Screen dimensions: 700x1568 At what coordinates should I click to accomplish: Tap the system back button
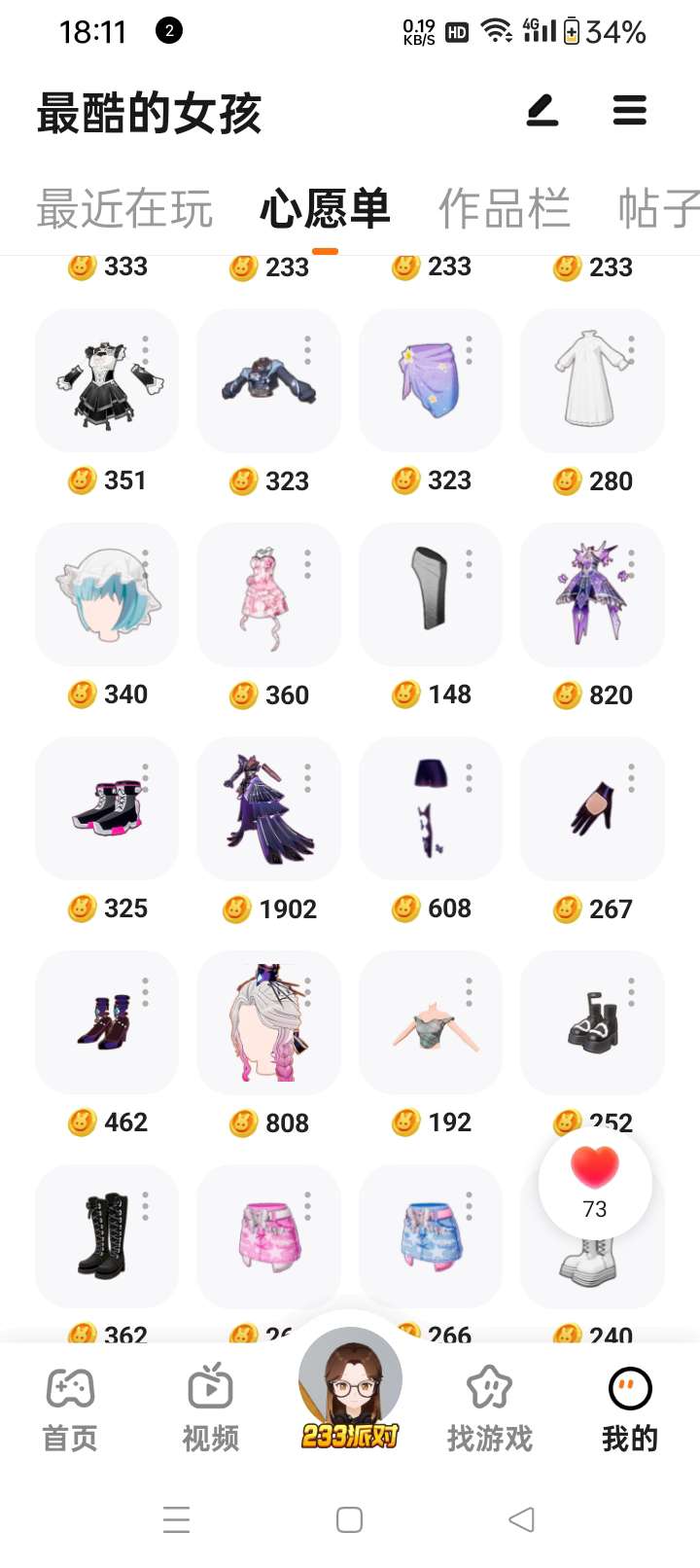click(522, 1519)
